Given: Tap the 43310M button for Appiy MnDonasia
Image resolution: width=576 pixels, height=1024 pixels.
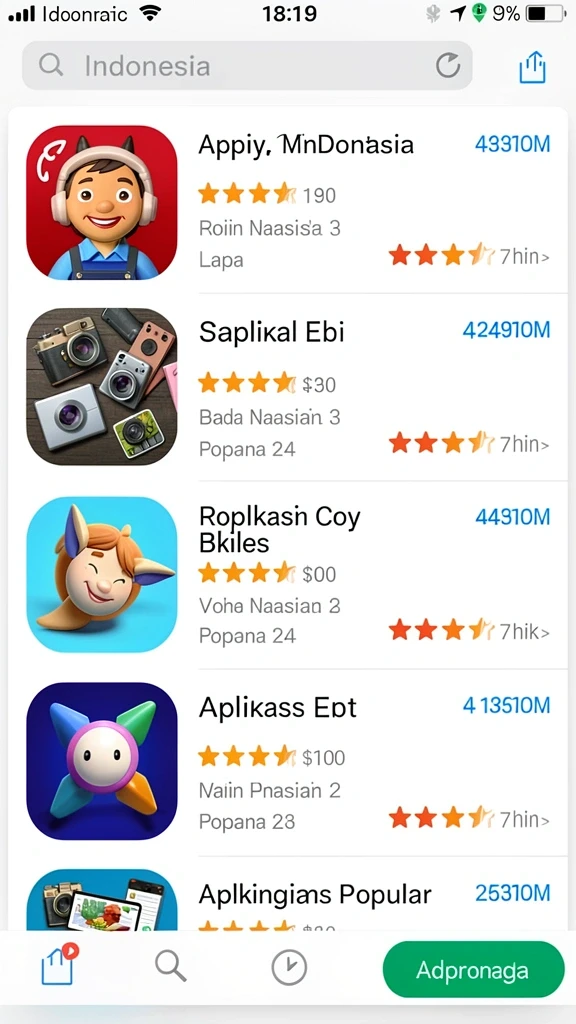Looking at the screenshot, I should point(513,144).
